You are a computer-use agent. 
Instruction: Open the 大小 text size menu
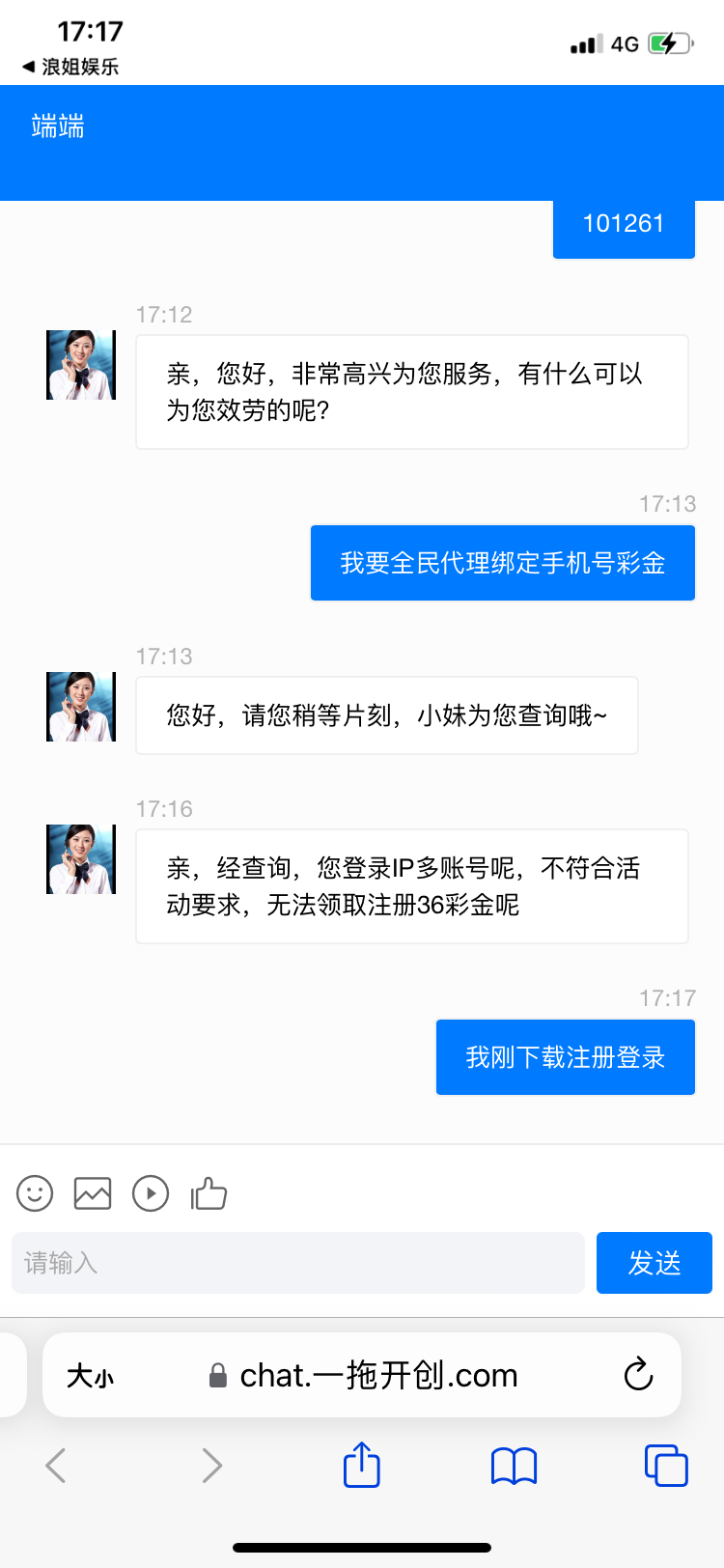coord(90,1376)
